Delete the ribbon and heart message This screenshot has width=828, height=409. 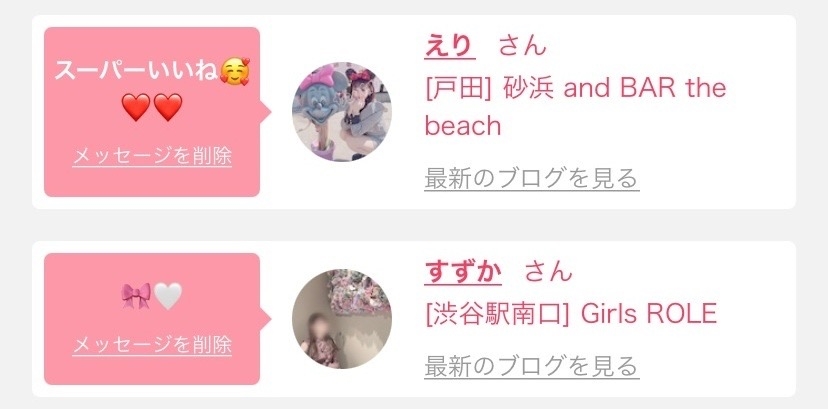152,345
